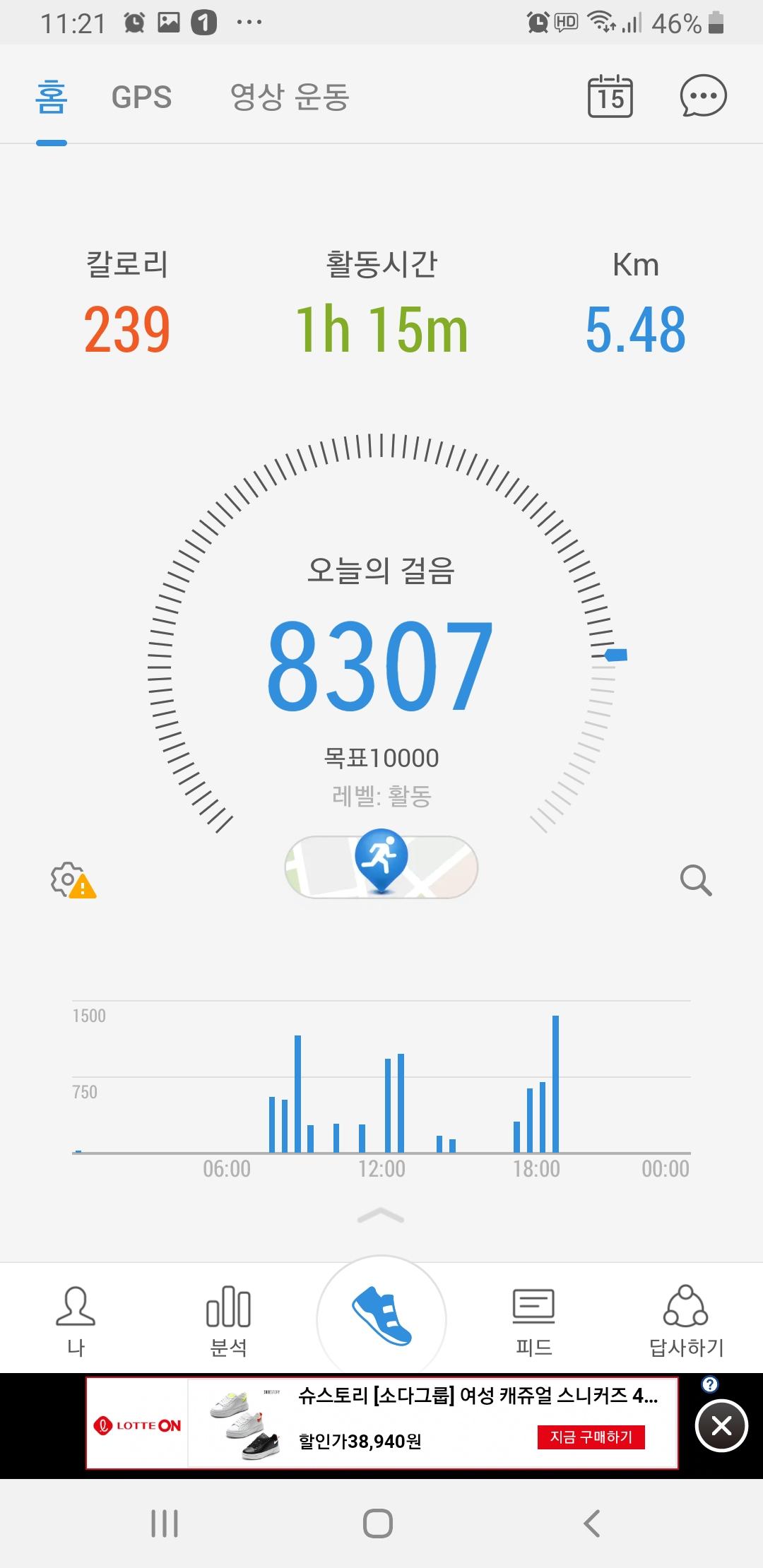Open the calendar icon showing 15
Screen dimensions: 763x1568
pos(610,97)
